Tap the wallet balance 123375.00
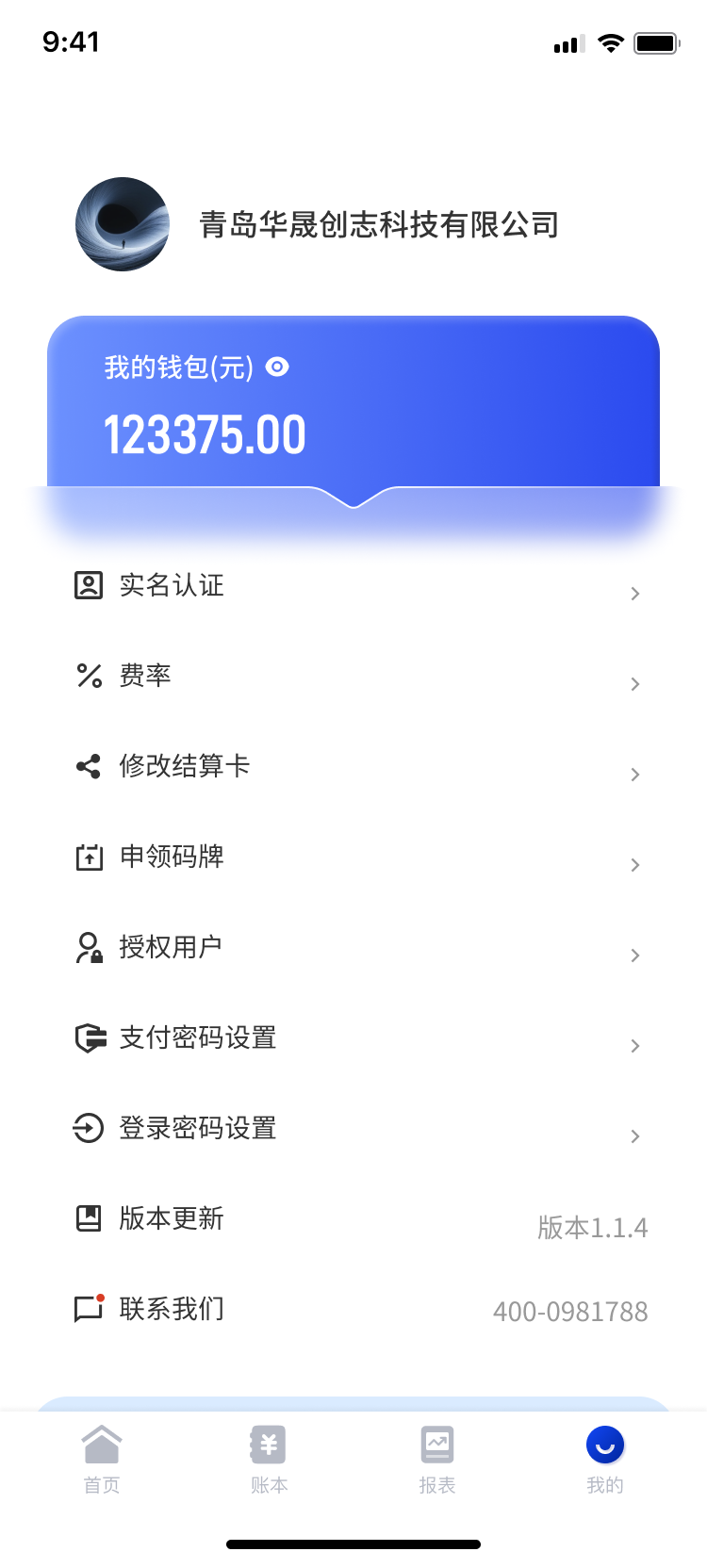Image resolution: width=707 pixels, height=1568 pixels. pos(207,433)
